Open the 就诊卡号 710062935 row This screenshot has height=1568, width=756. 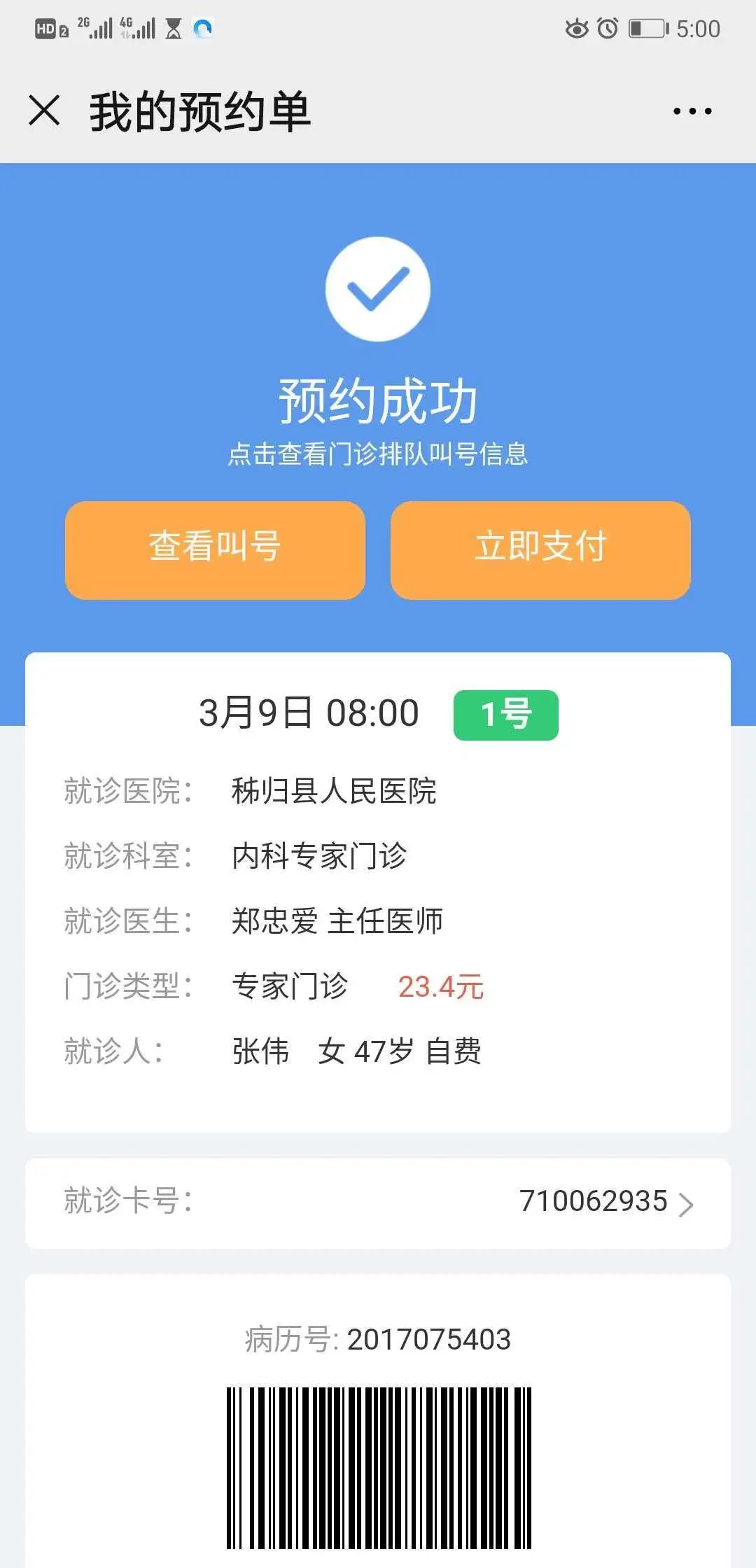coord(378,1203)
